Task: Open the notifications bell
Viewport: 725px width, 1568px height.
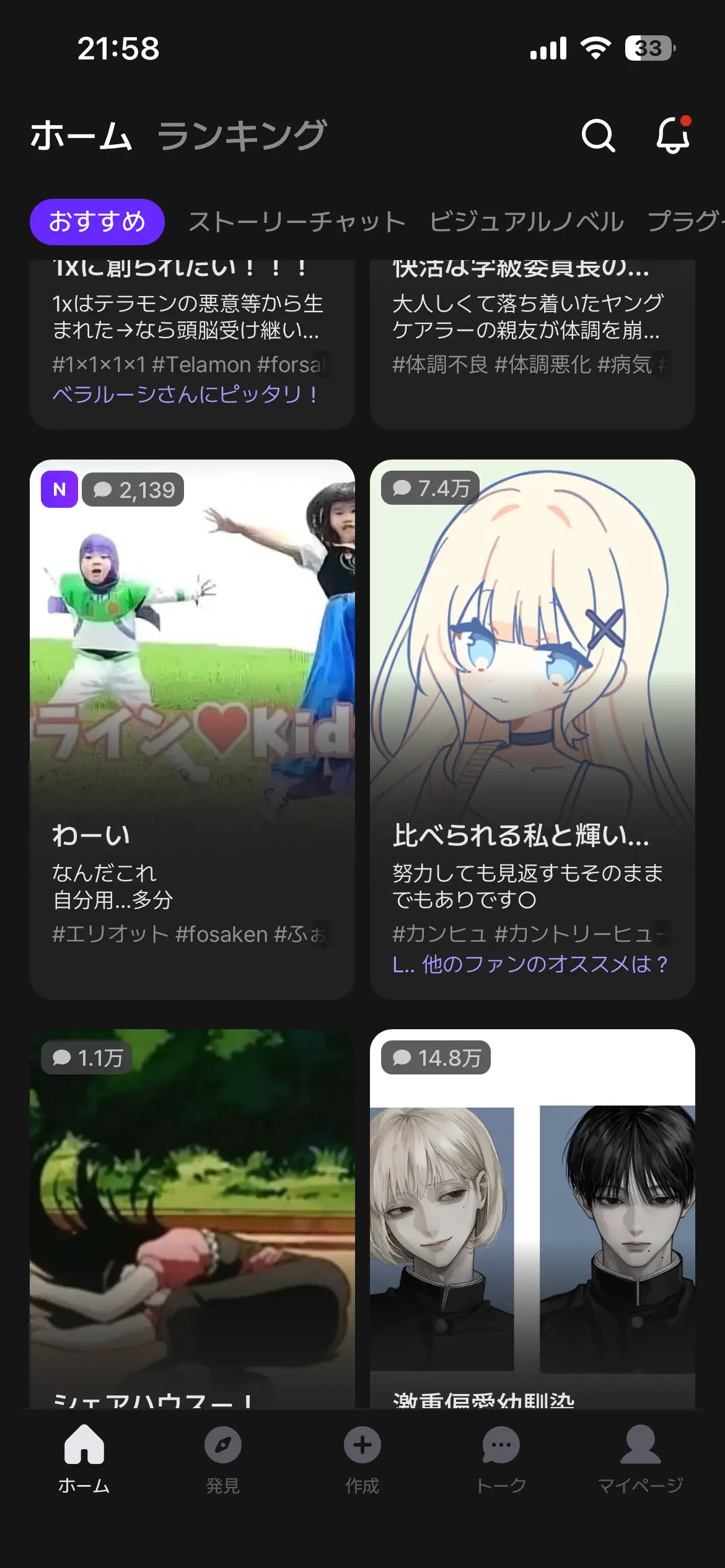Action: [673, 134]
